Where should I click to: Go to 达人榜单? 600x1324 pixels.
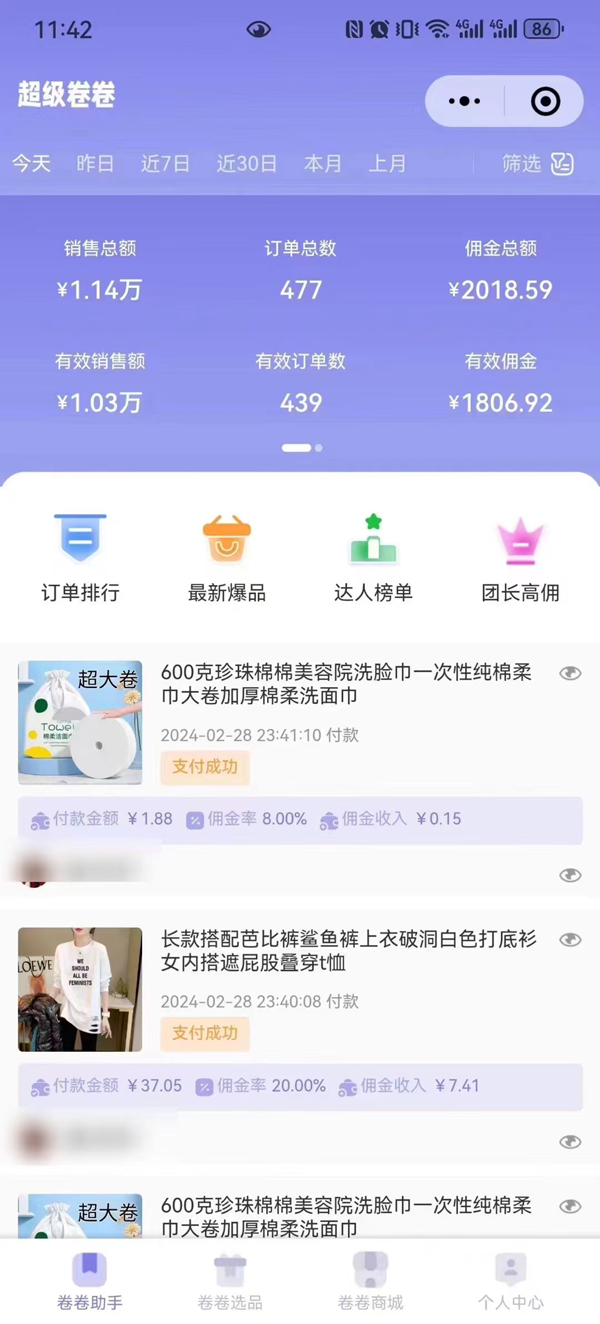(373, 558)
